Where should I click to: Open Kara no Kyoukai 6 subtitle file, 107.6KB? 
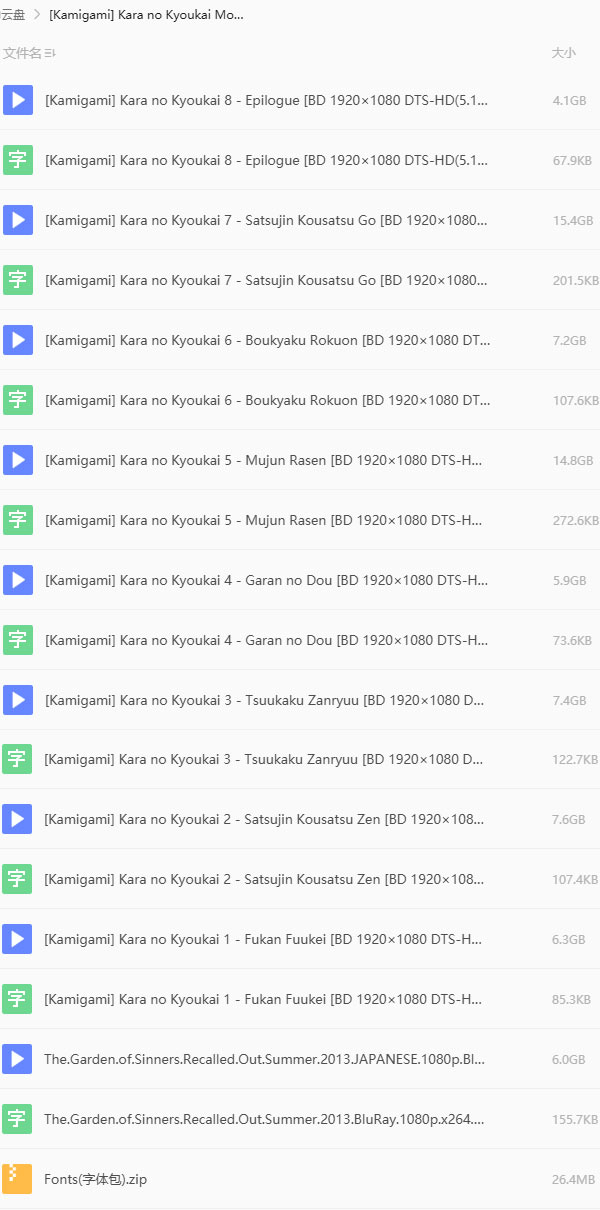click(266, 400)
